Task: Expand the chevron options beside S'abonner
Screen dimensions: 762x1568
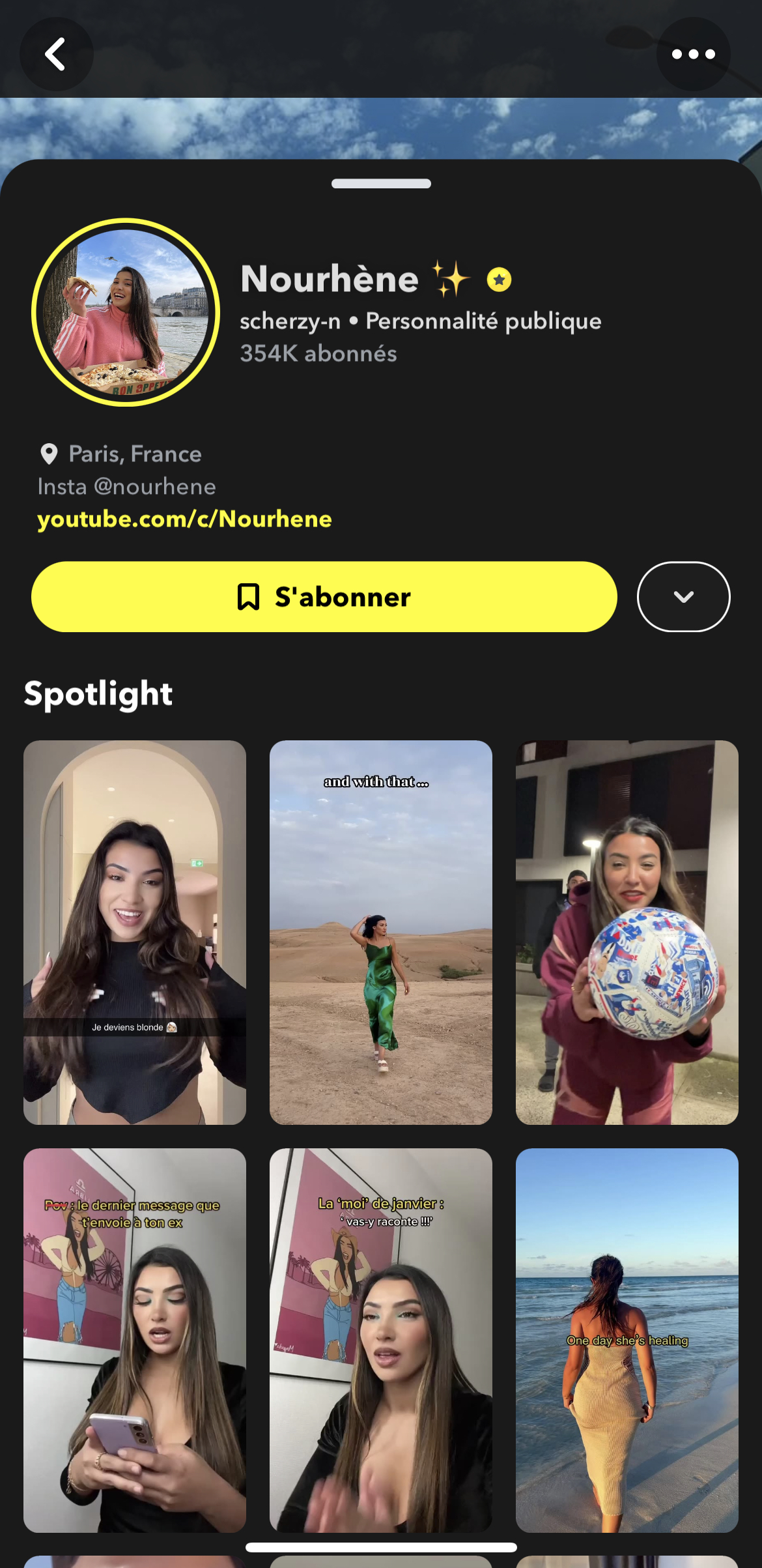Action: click(x=683, y=597)
